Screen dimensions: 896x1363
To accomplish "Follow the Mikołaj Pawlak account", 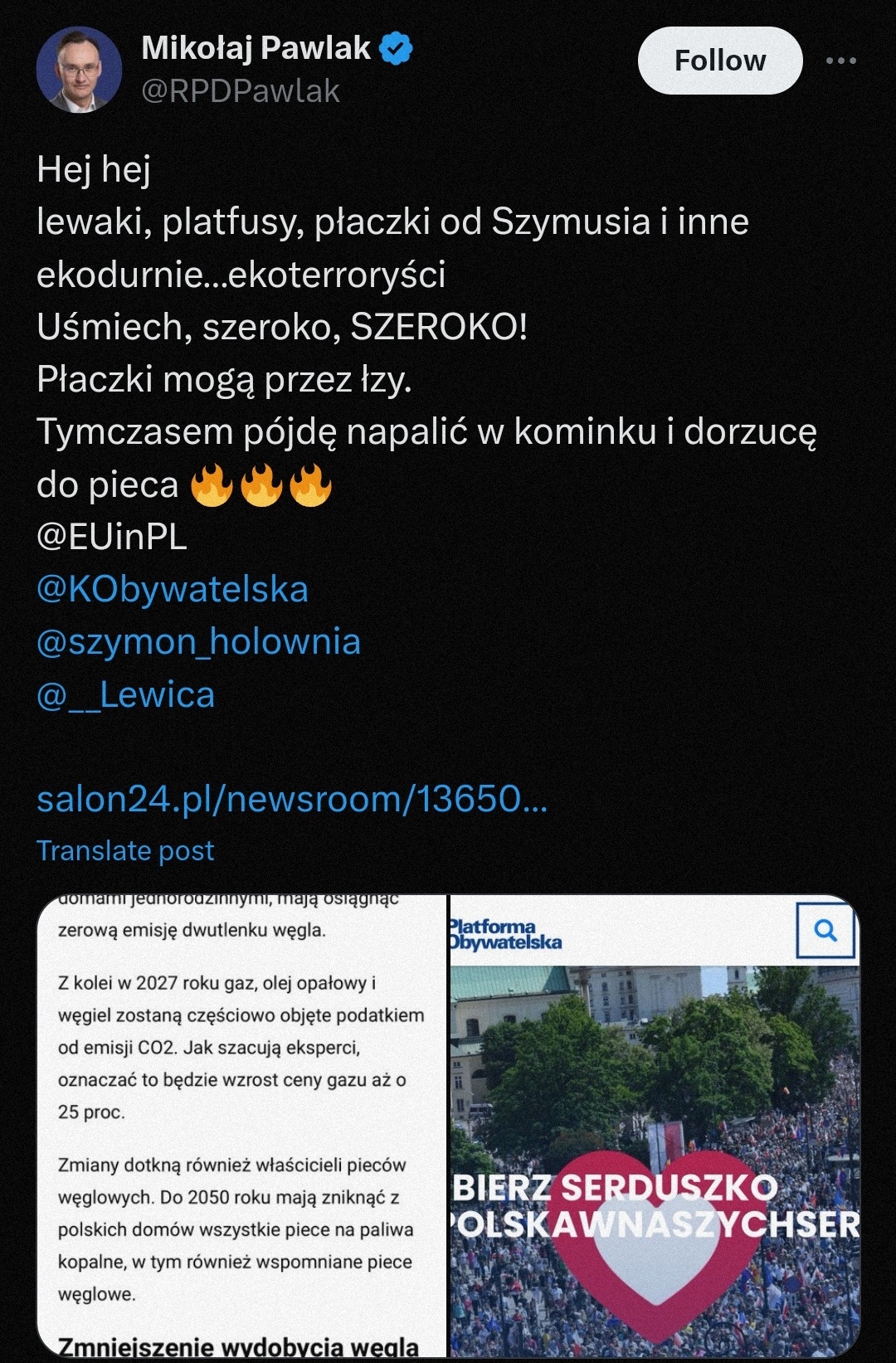I will 719,61.
